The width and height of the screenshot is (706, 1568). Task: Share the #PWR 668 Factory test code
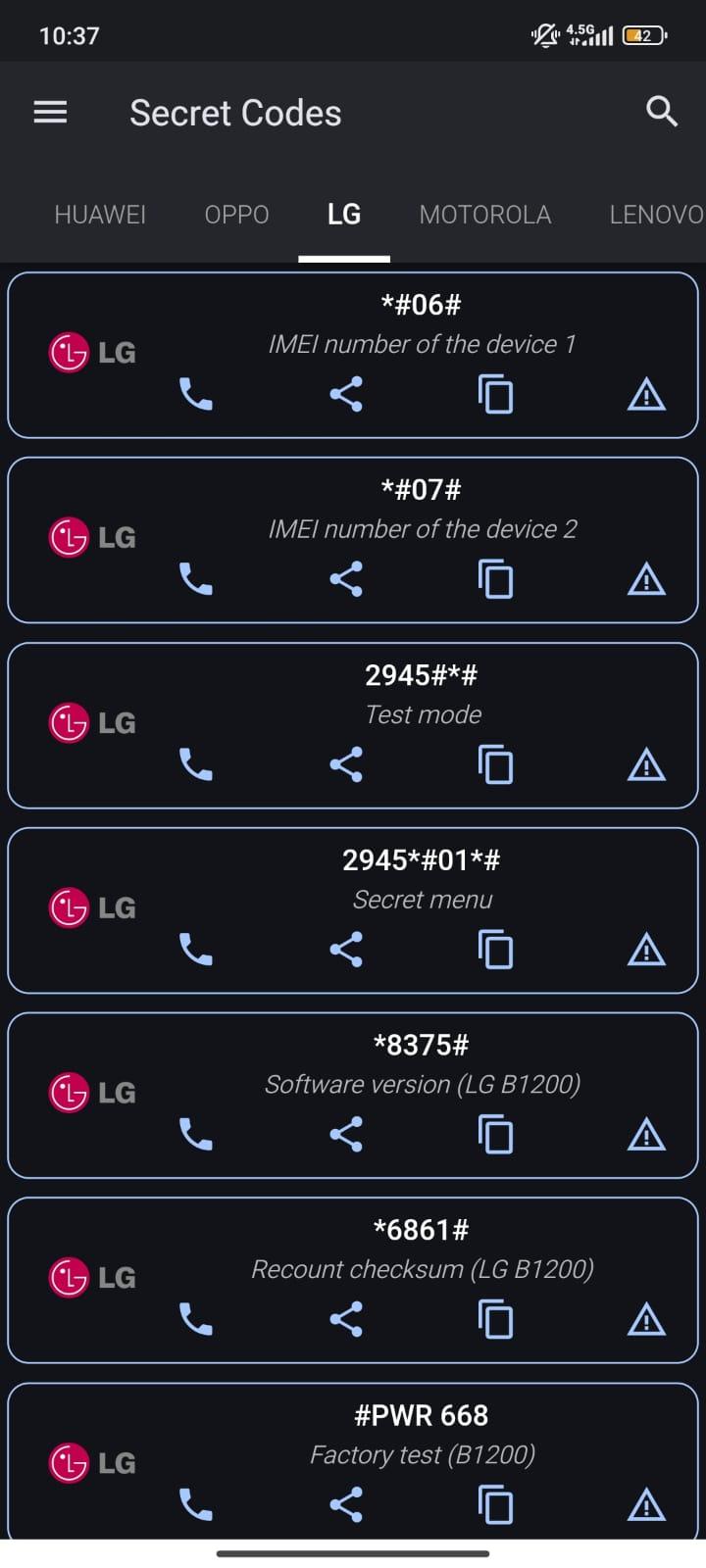point(346,1504)
